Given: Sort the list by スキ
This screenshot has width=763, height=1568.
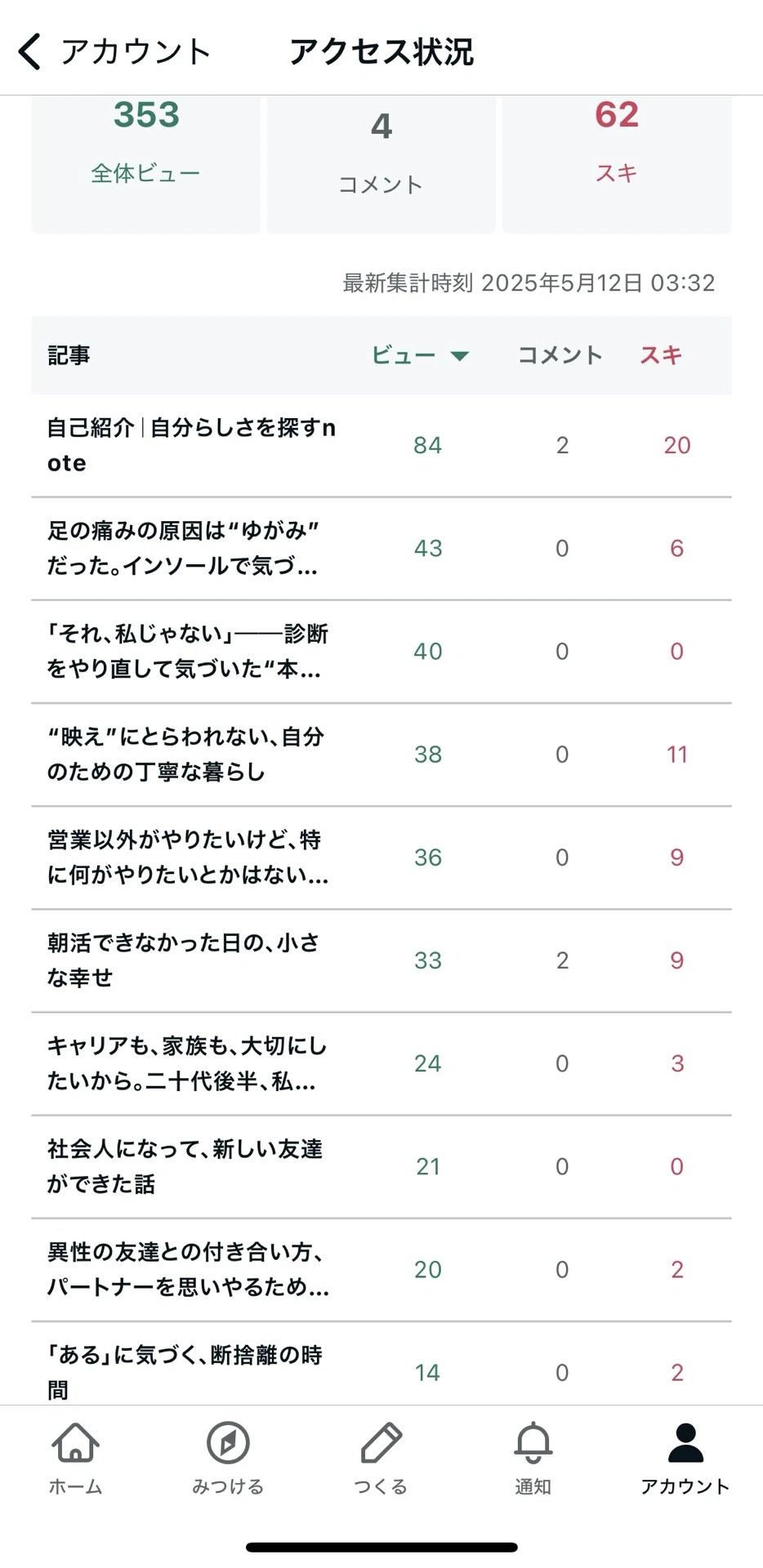Looking at the screenshot, I should (x=661, y=355).
